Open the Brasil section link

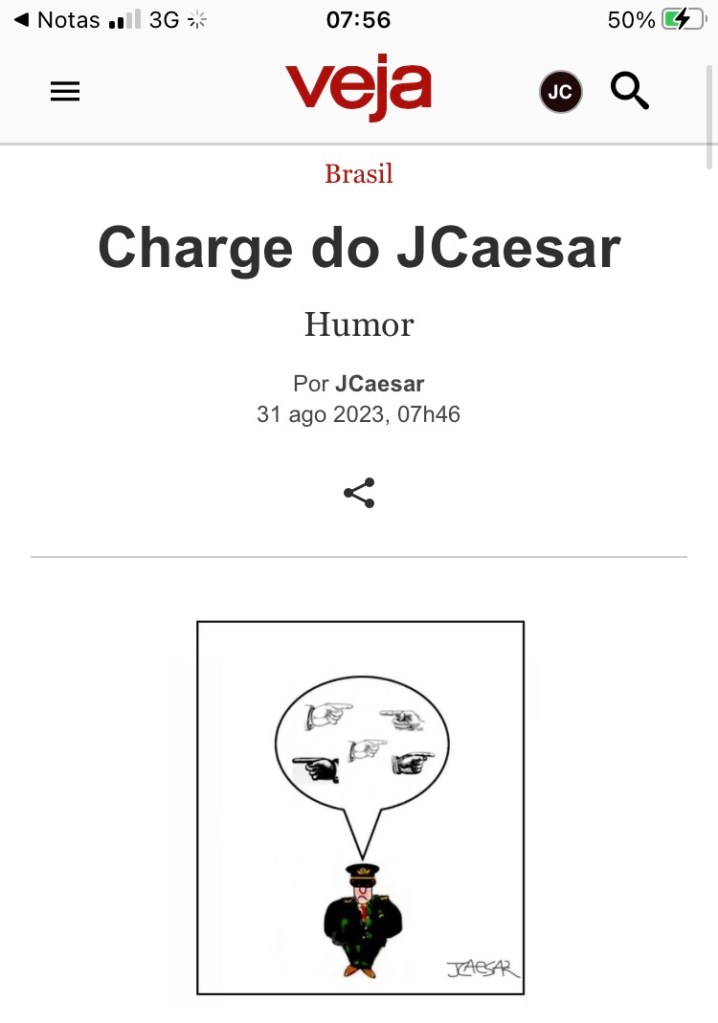tap(358, 174)
